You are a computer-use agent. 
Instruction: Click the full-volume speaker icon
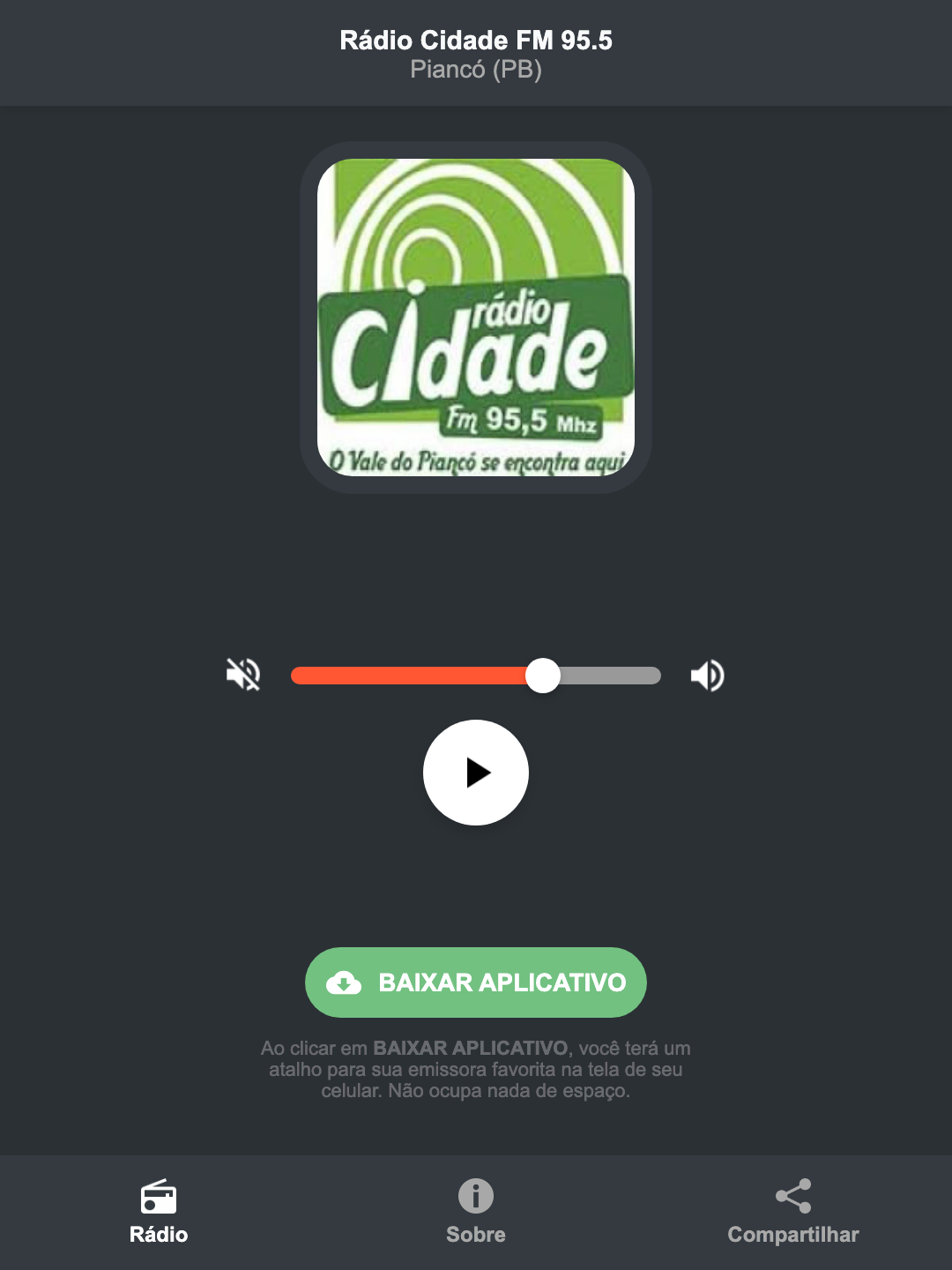point(706,675)
